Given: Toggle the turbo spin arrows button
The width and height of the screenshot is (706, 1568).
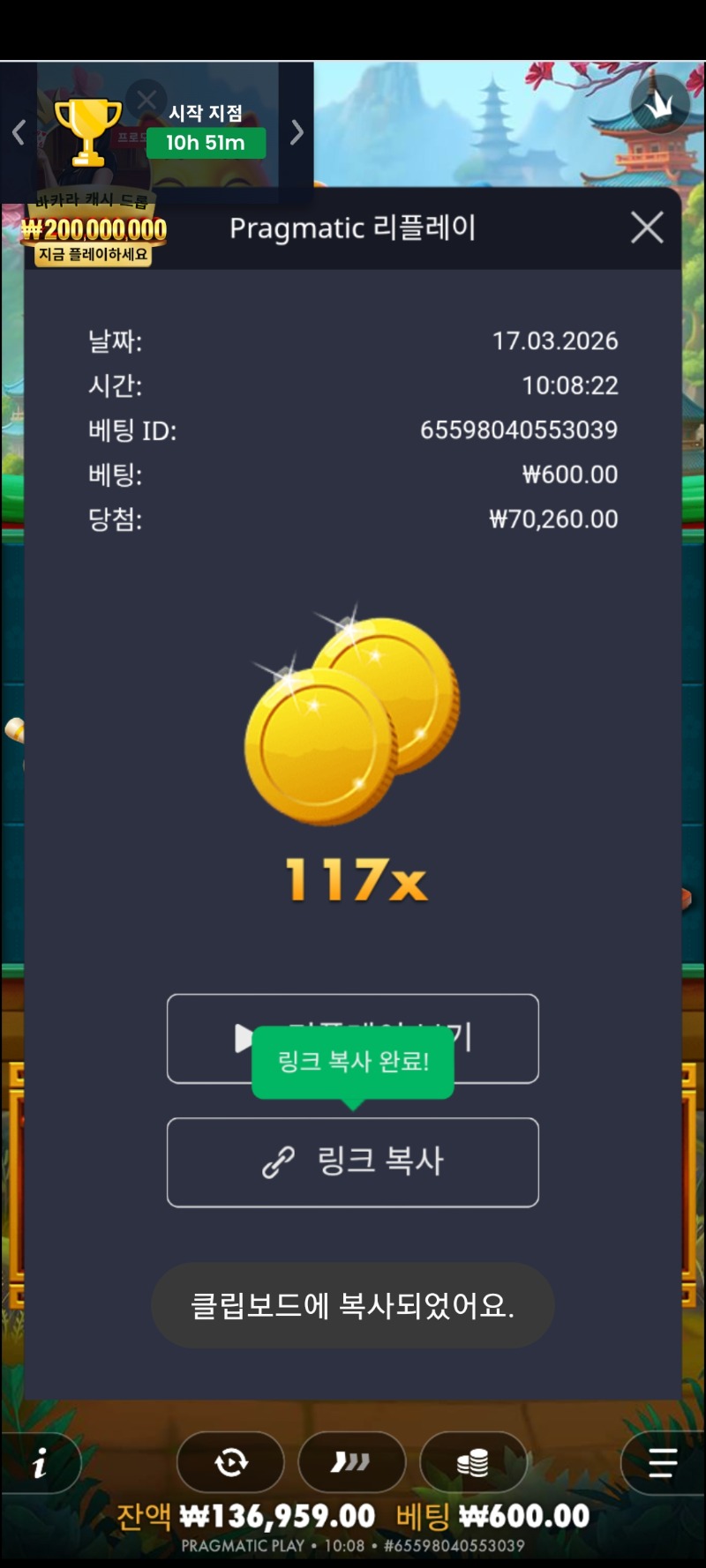Looking at the screenshot, I should pyautogui.click(x=351, y=1463).
